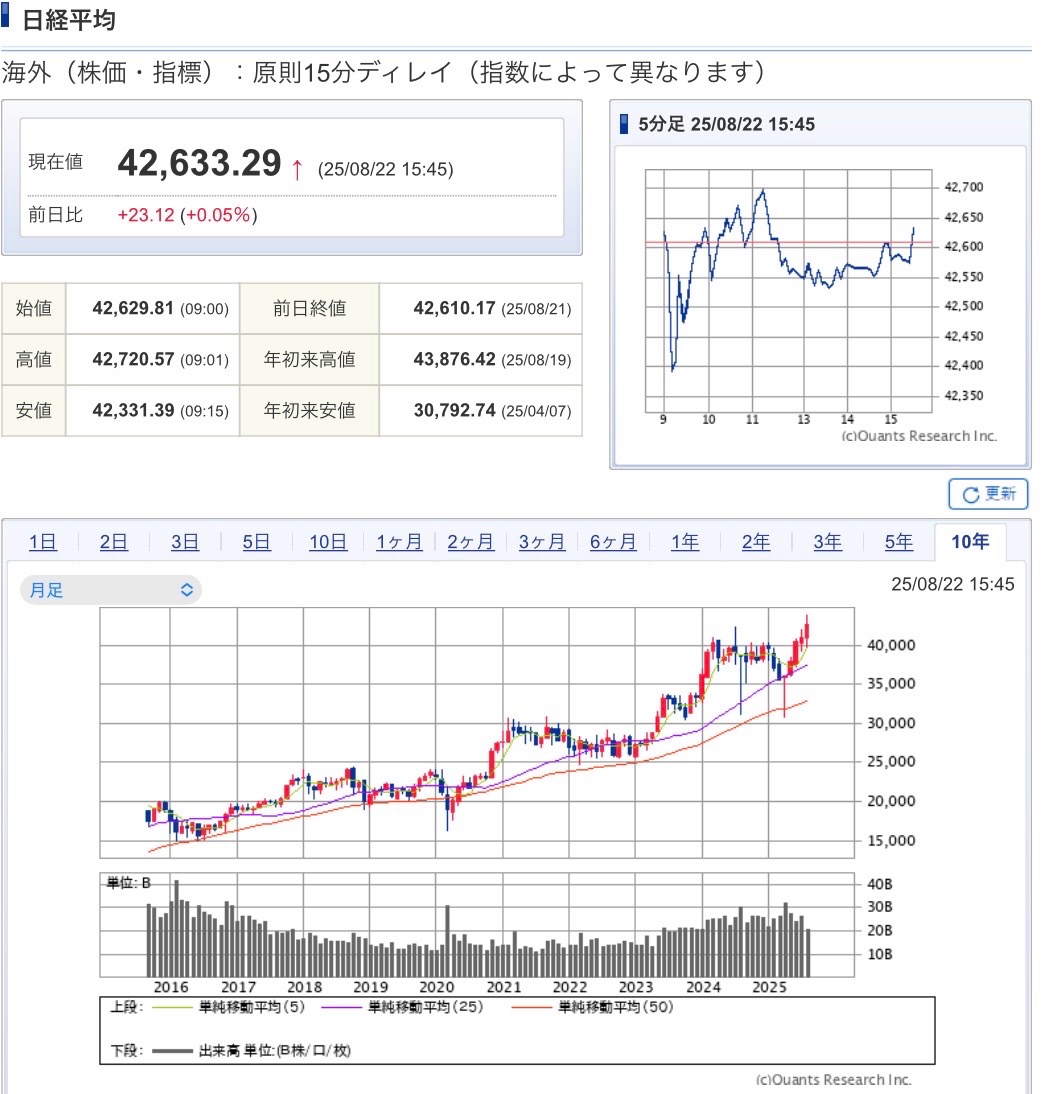Choose the 6ヶ月 period tab
1047x1094 pixels.
613,542
